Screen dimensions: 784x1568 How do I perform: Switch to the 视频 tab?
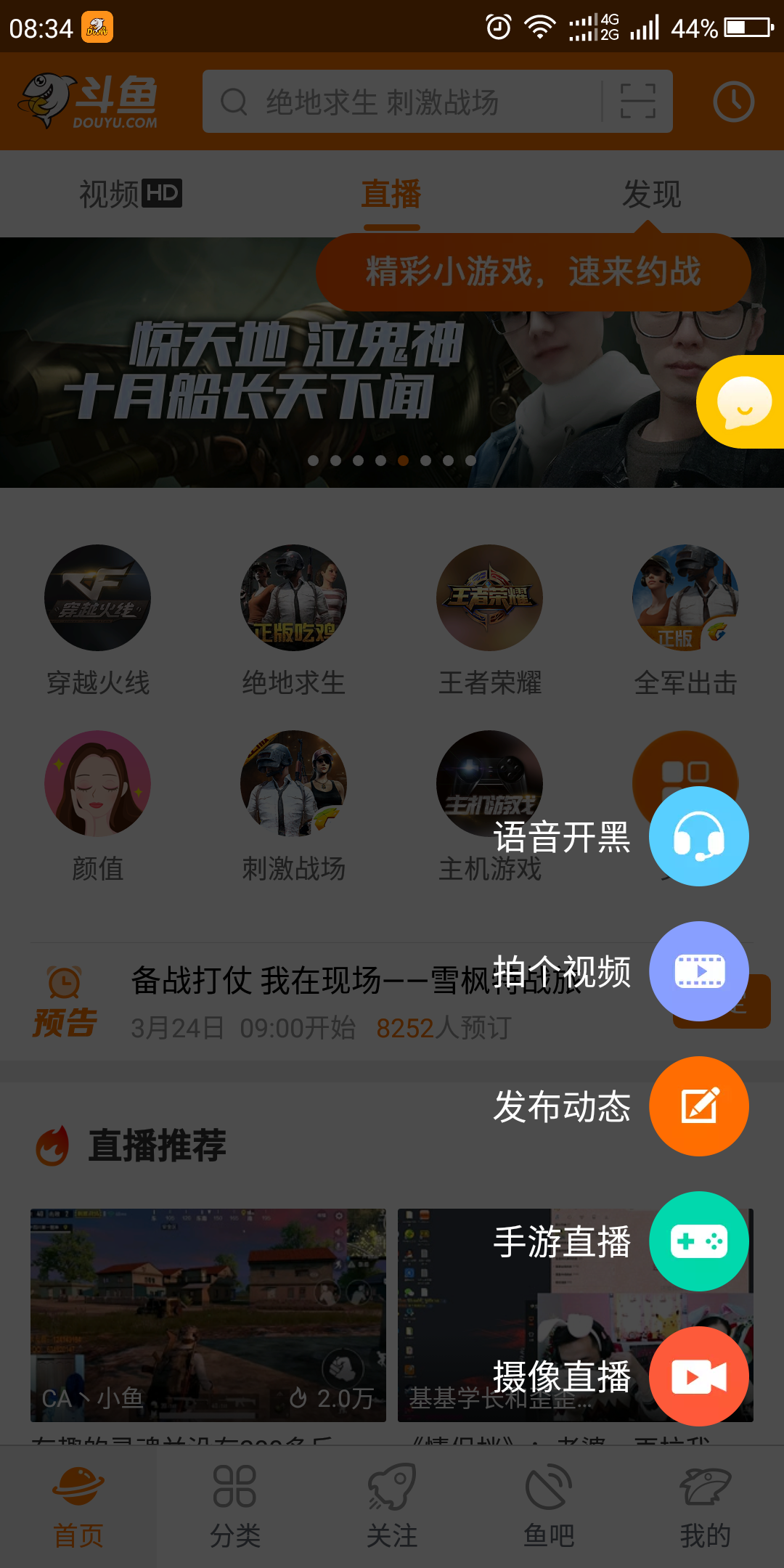tap(129, 194)
